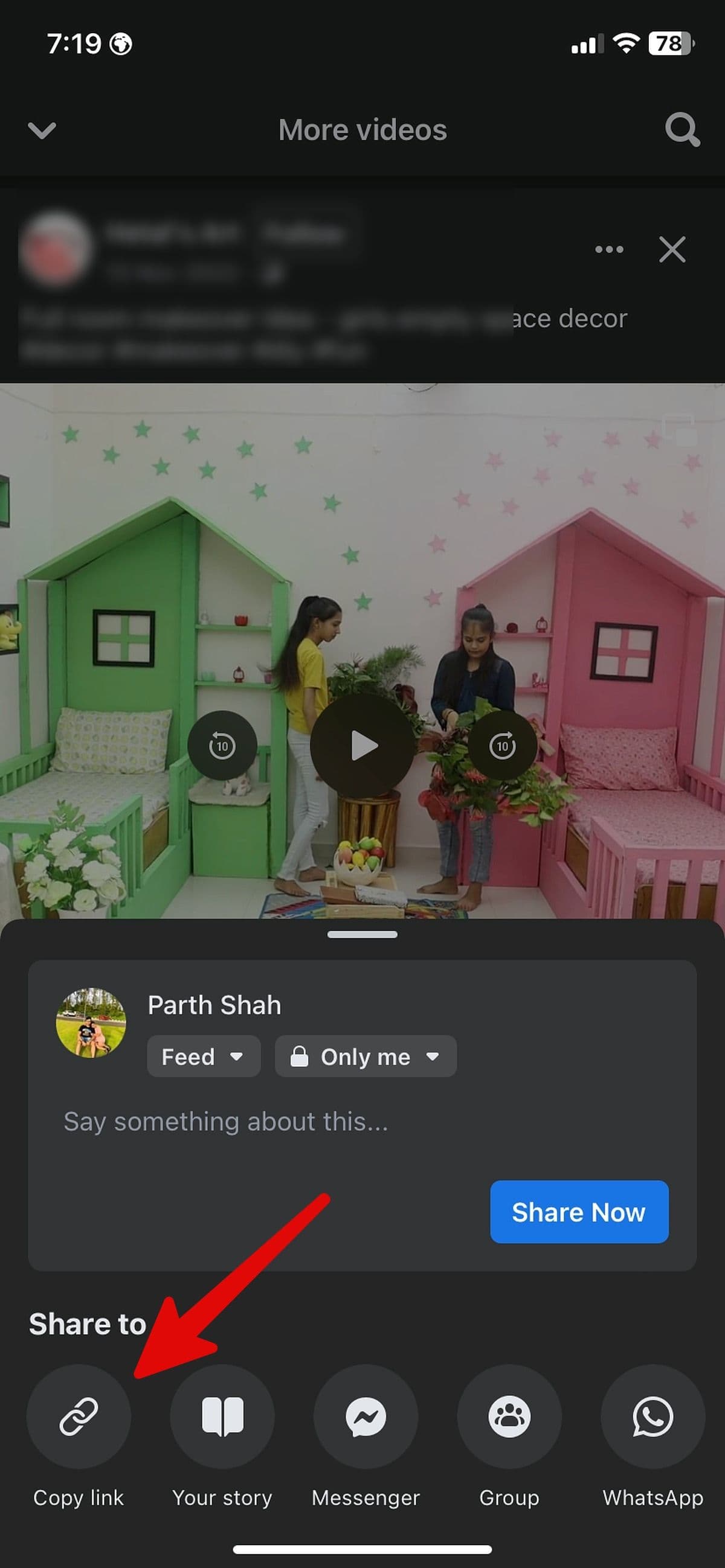This screenshot has height=1568, width=725.
Task: Change the Only me audience setting
Action: tap(366, 1057)
